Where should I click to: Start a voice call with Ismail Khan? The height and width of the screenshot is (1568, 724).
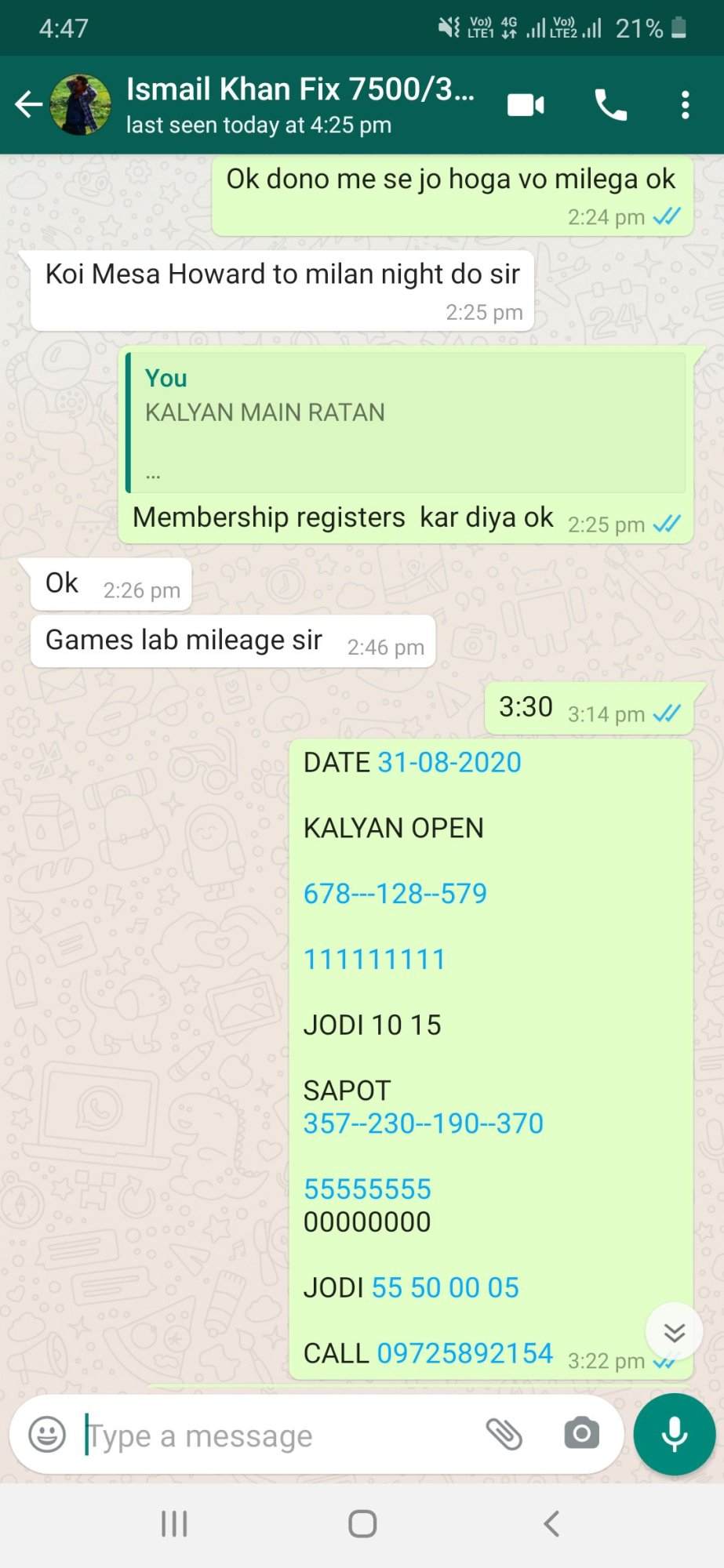tap(610, 104)
